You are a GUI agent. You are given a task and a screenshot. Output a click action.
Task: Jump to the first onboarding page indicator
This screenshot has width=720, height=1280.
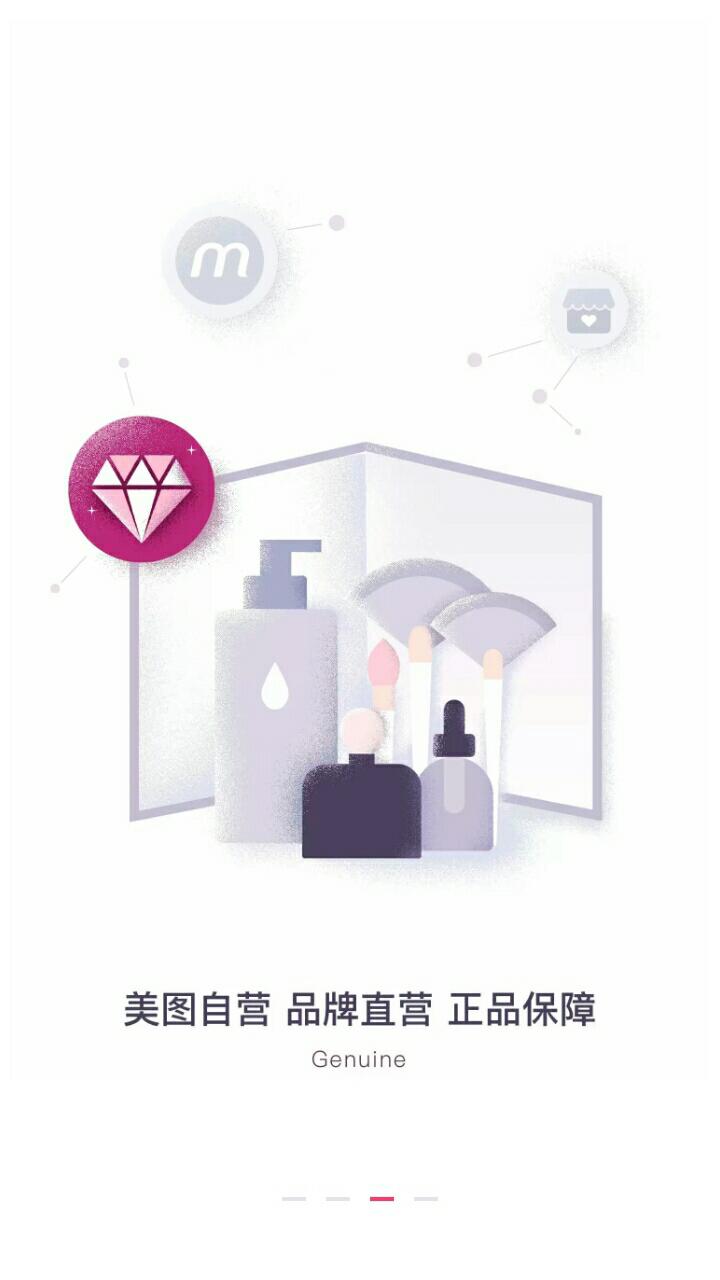coord(294,1198)
